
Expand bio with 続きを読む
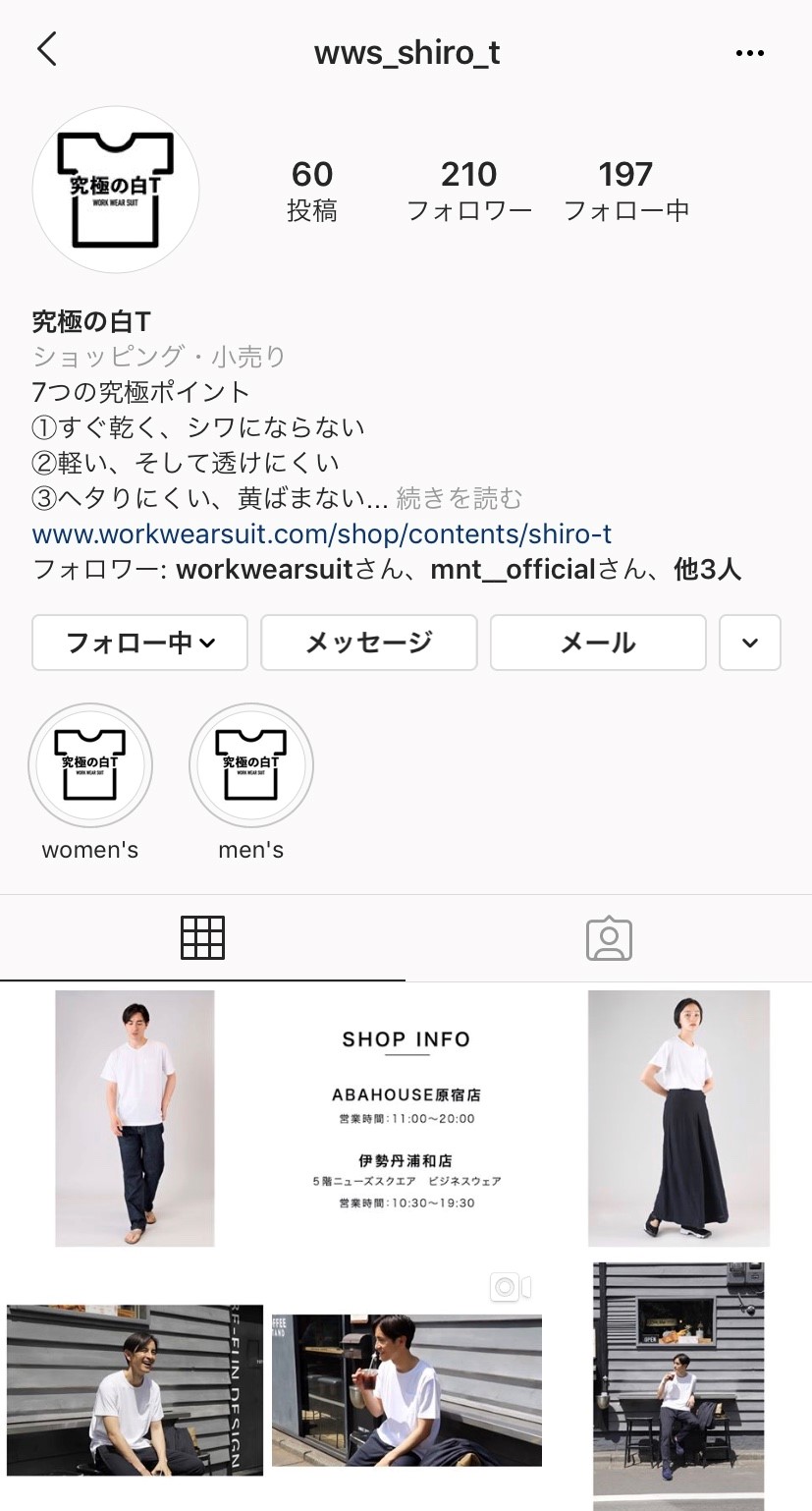pos(459,498)
